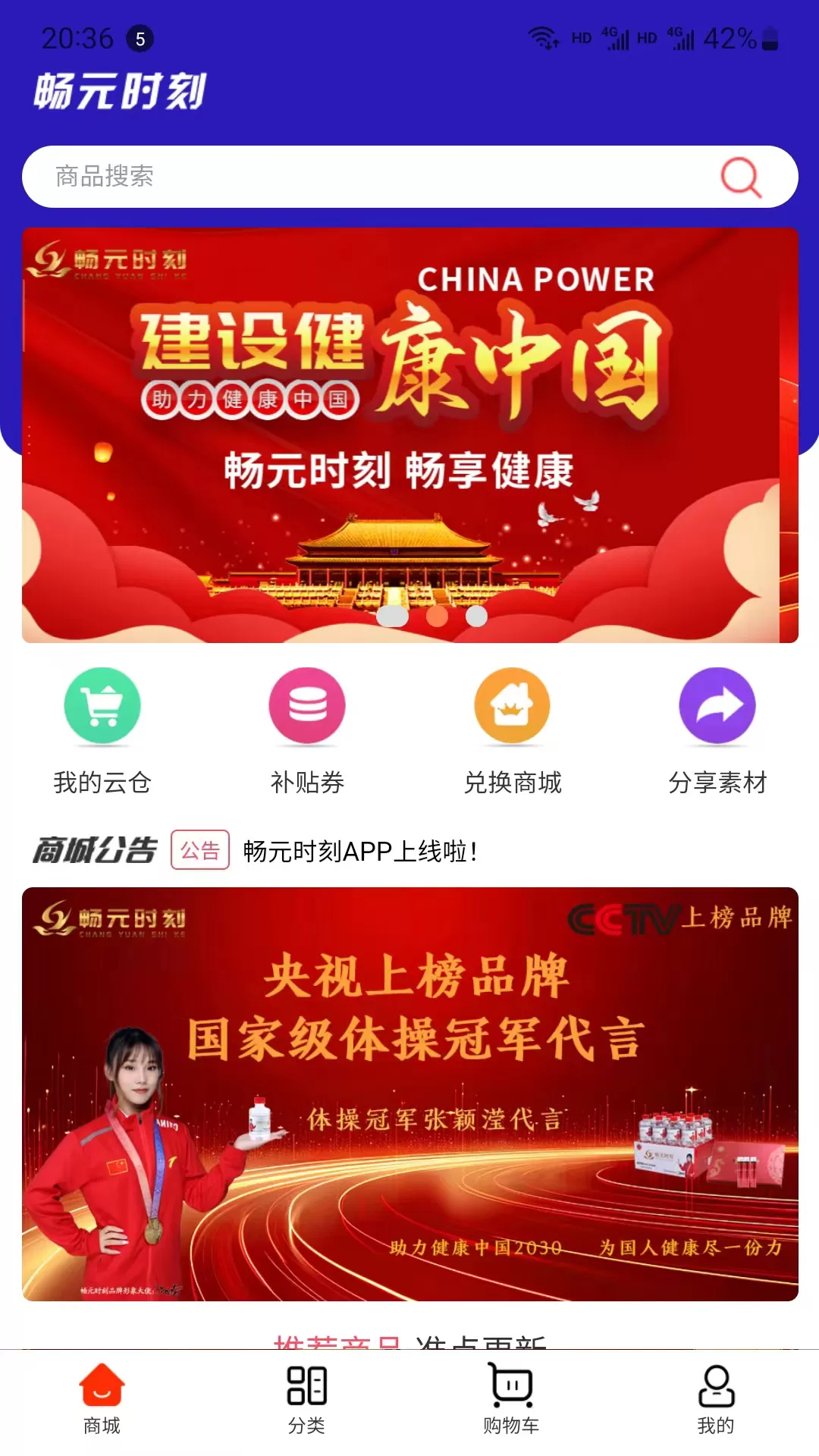Read the announcement 畅元时刻APP上线啦
Image resolution: width=819 pixels, height=1456 pixels.
pyautogui.click(x=360, y=851)
